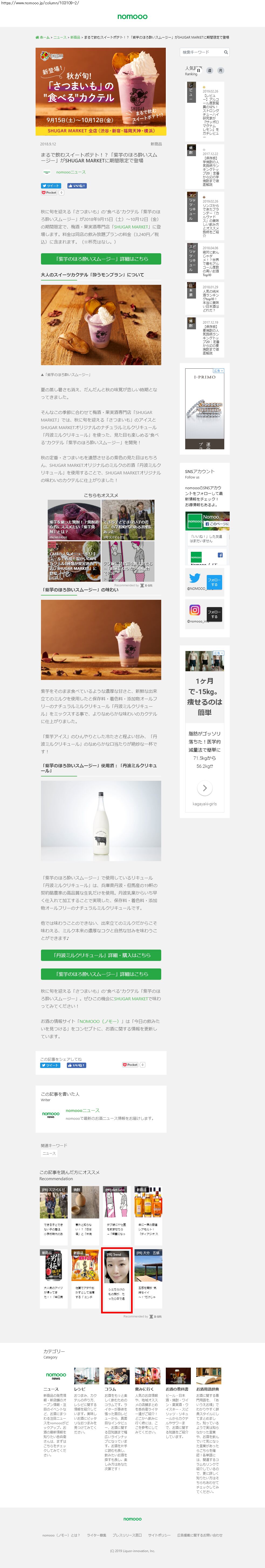Tap the nomooo logo in the header
Image resolution: width=265 pixels, height=1568 pixels.
click(133, 16)
